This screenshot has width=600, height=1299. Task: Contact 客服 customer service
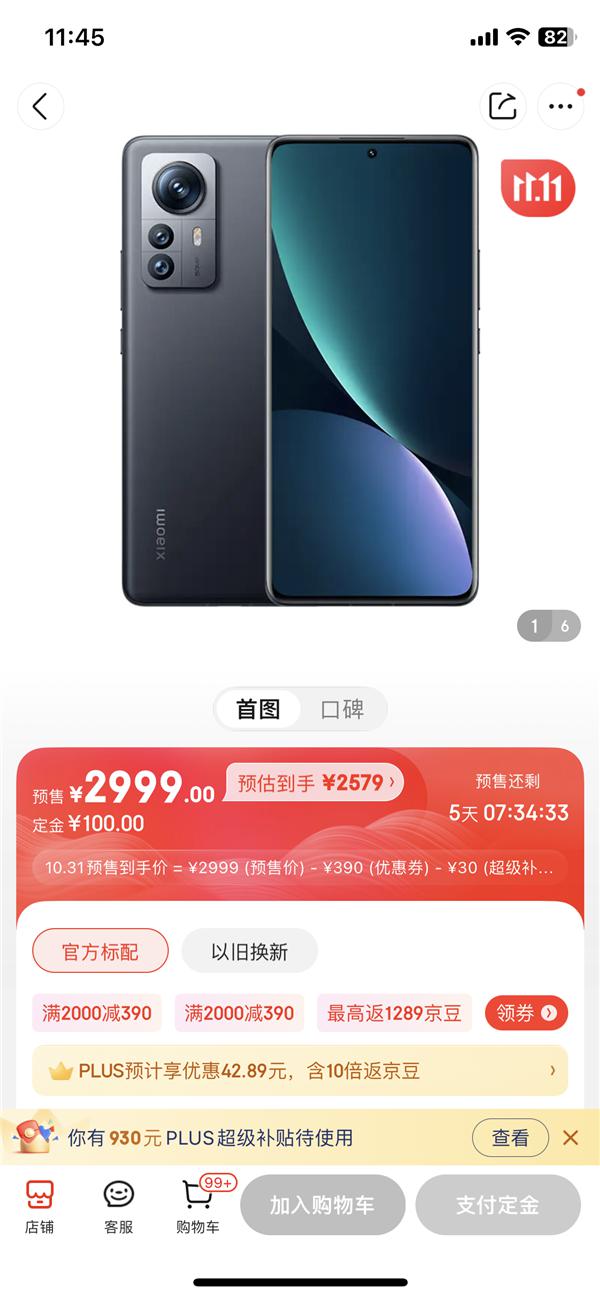(x=118, y=1206)
